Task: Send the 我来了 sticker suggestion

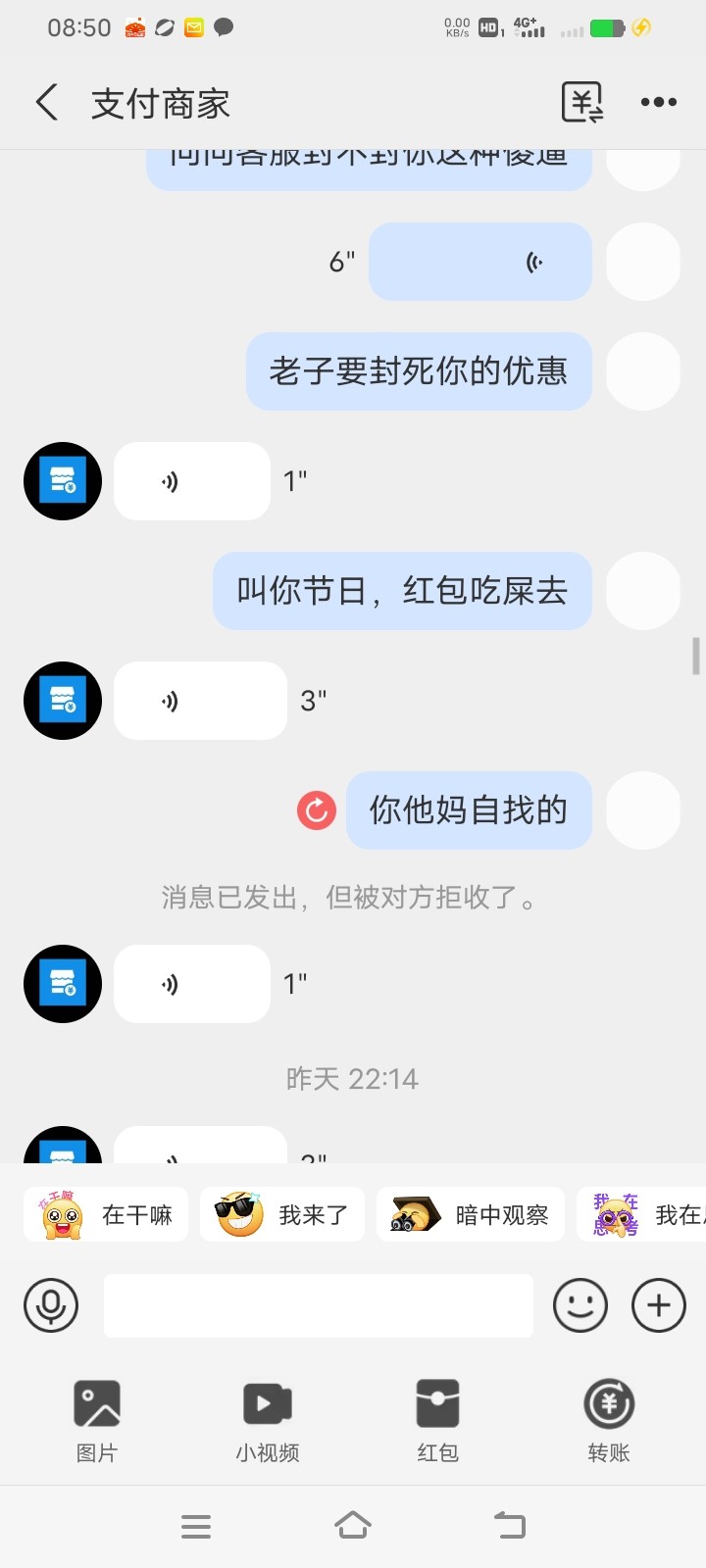Action: click(x=282, y=1215)
